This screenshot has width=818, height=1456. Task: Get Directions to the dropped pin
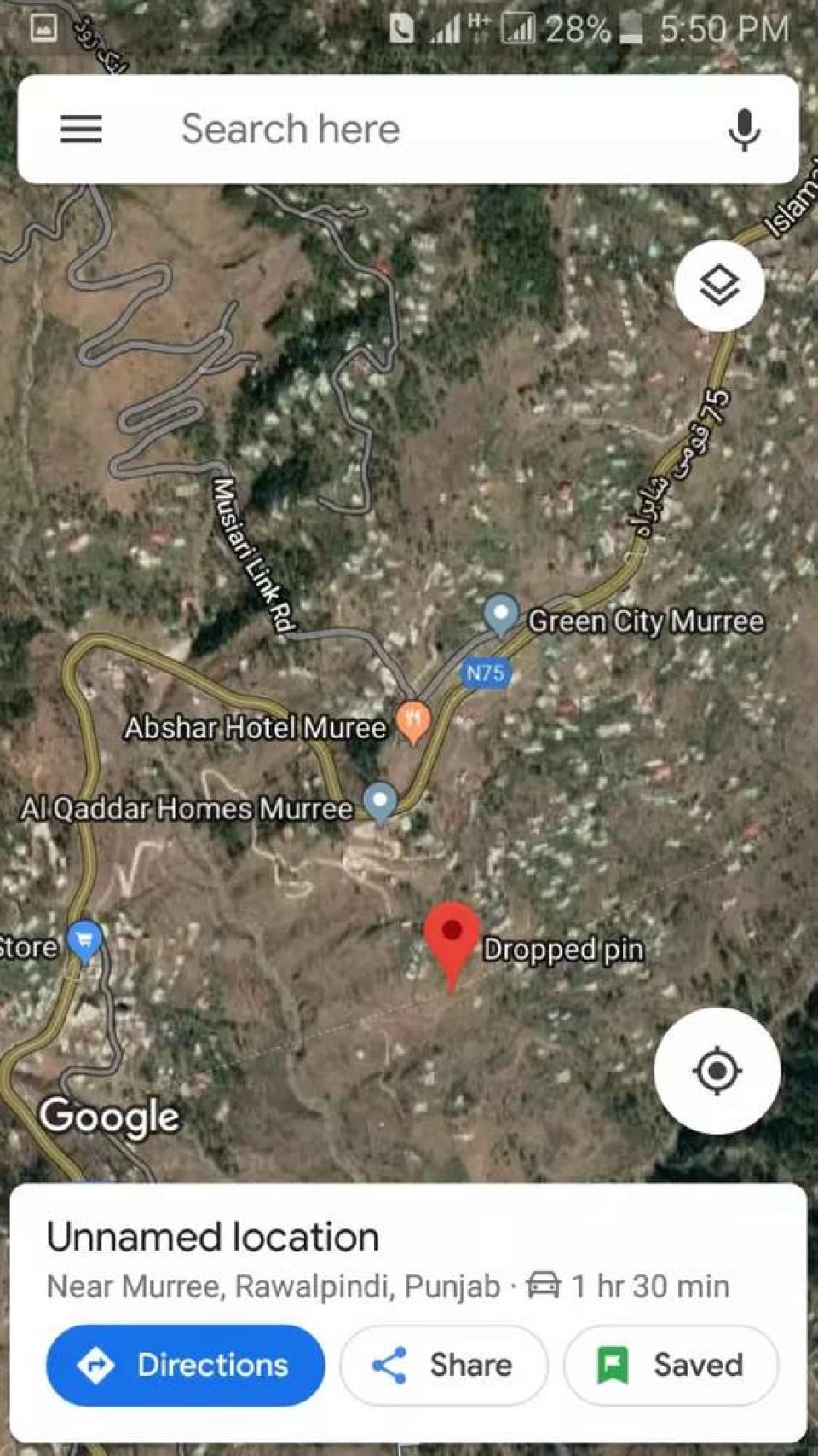click(x=186, y=1366)
